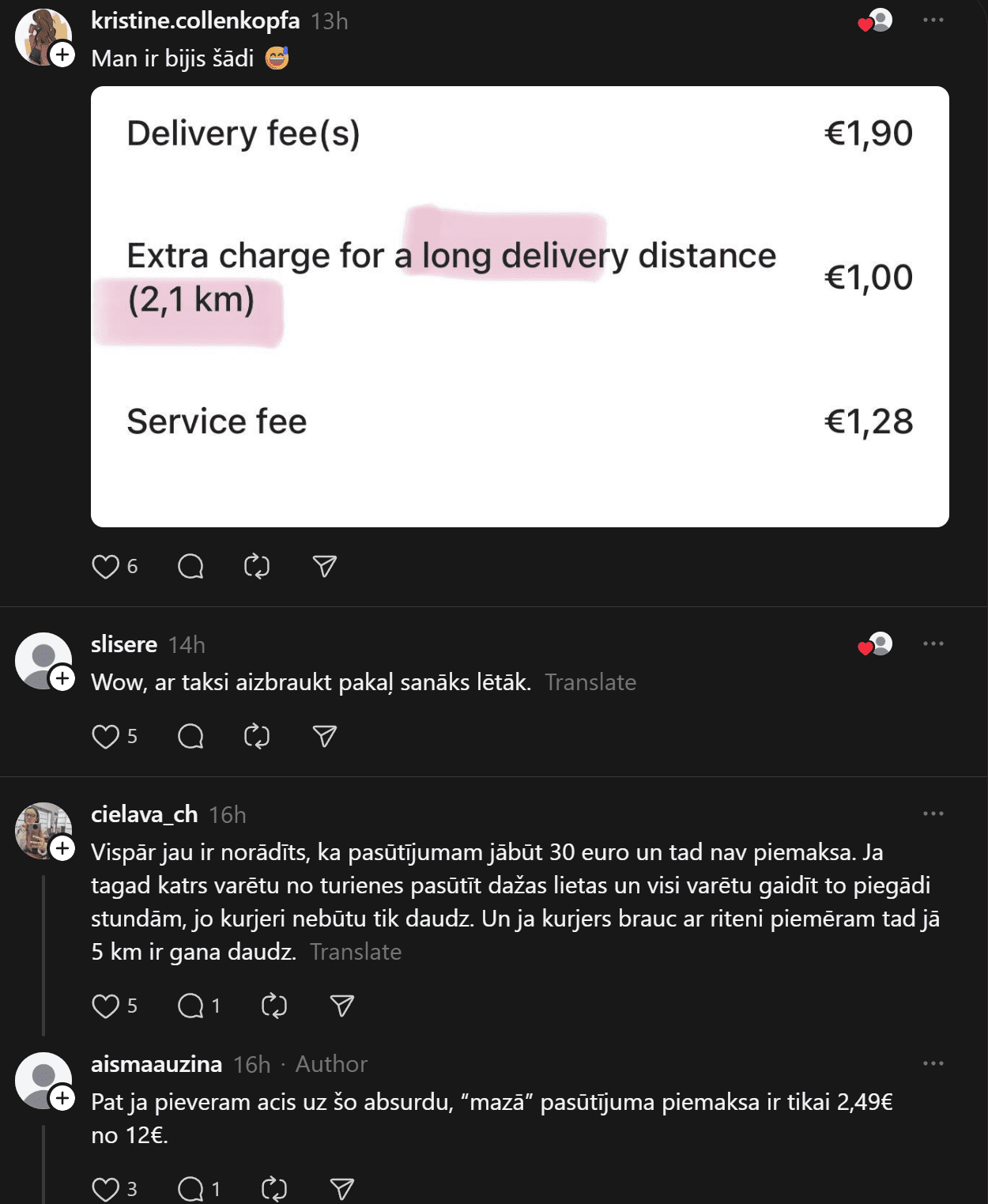Repost slisere's comment
988x1204 pixels.
257,737
